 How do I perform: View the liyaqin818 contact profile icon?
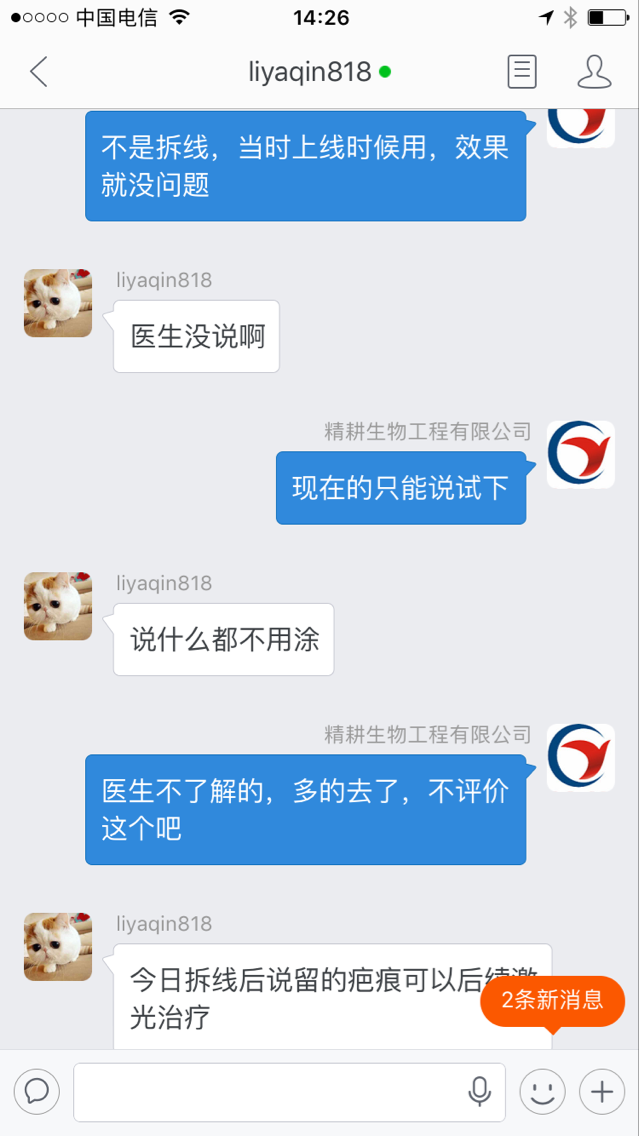point(594,72)
